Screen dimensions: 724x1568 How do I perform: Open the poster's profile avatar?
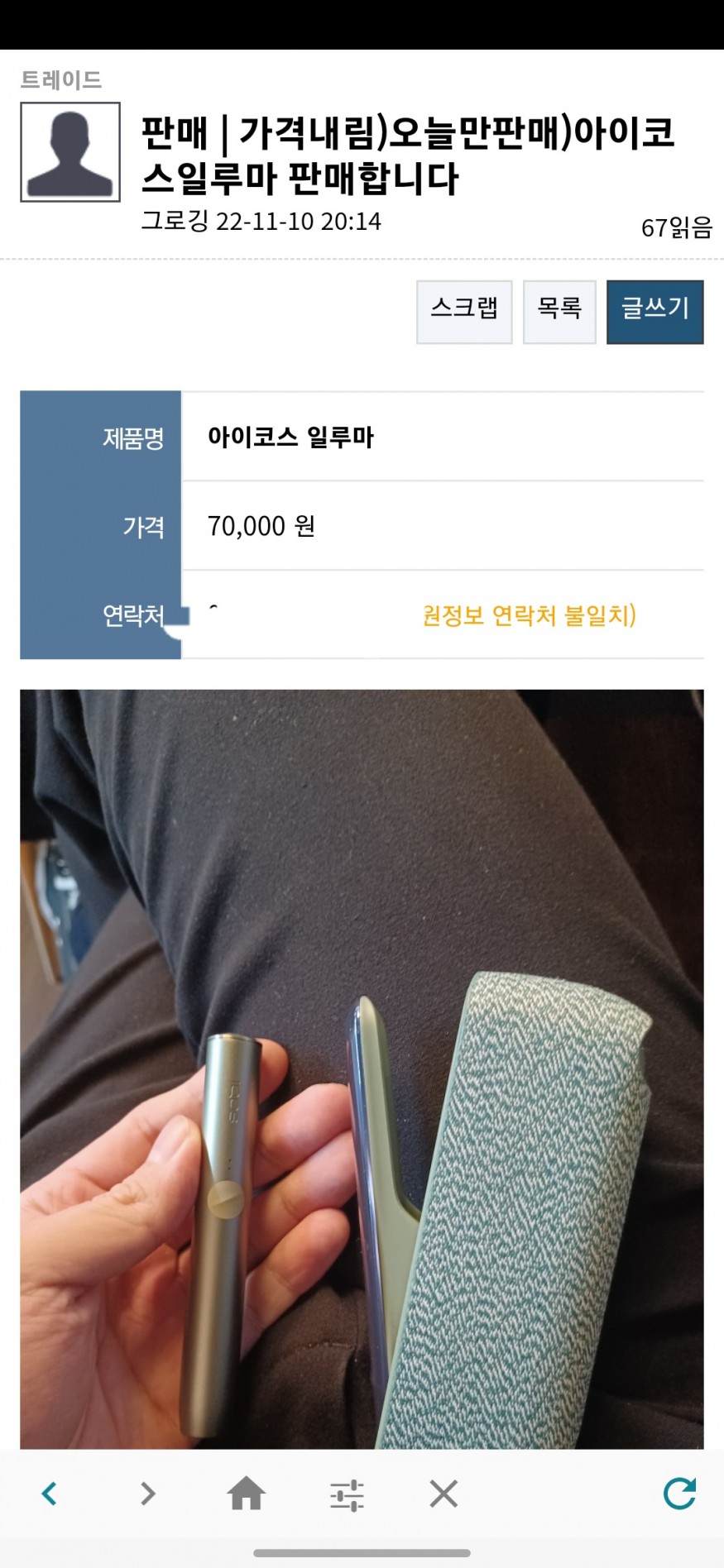click(70, 152)
